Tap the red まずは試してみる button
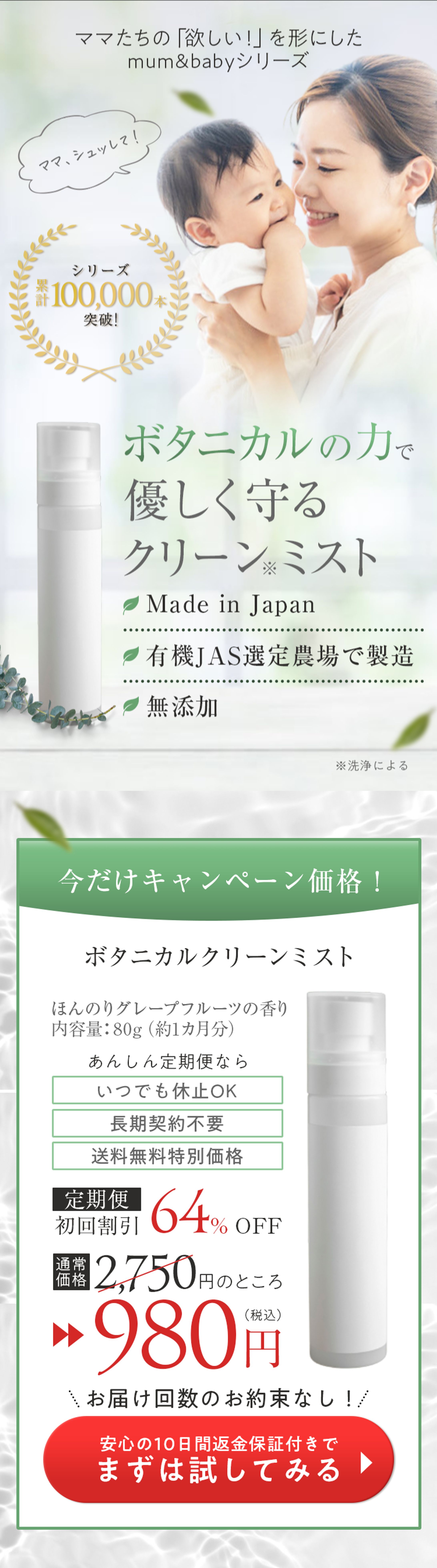Image resolution: width=437 pixels, height=1568 pixels. [x=218, y=1460]
